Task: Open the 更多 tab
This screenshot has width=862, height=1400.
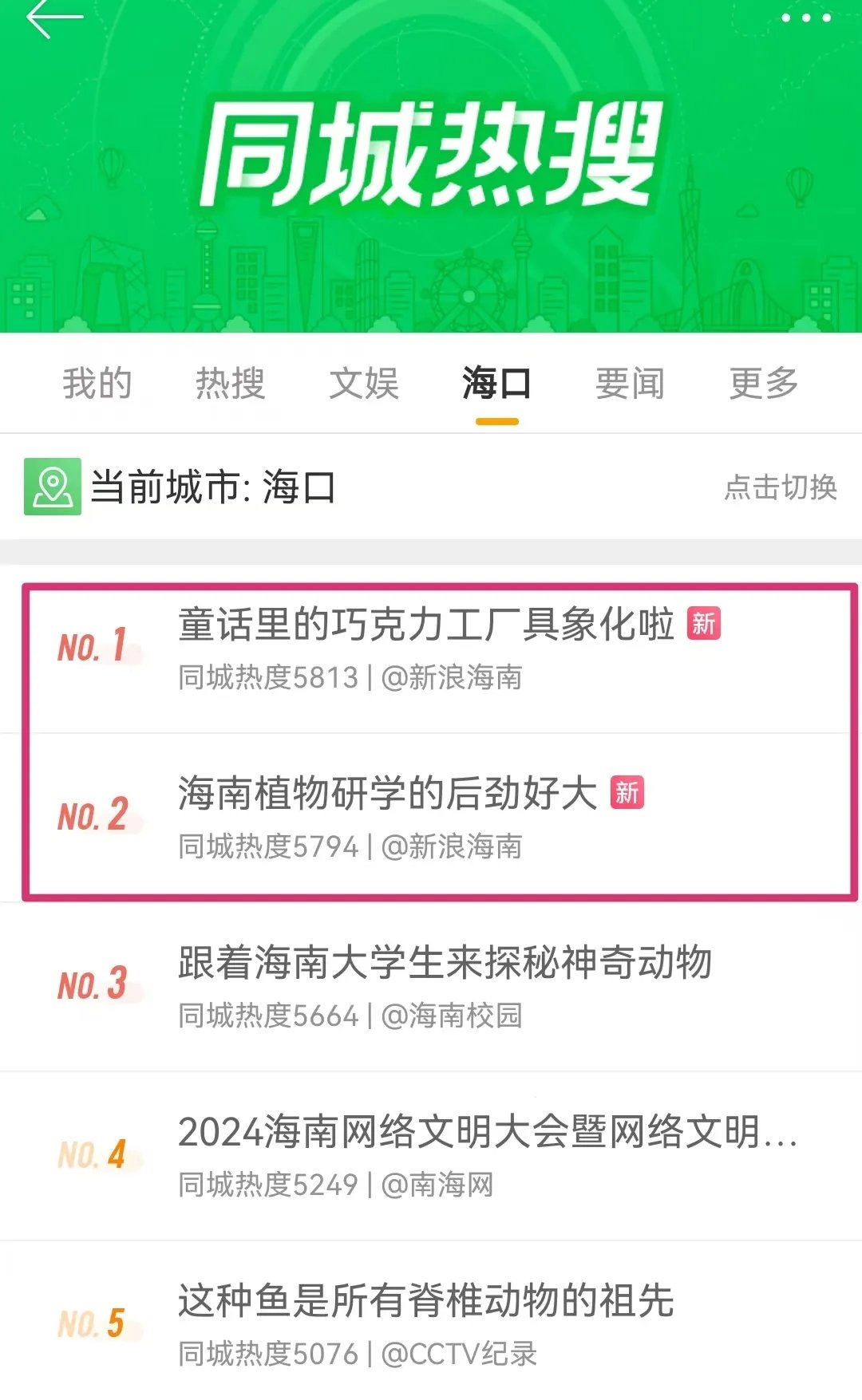Action: tap(764, 384)
